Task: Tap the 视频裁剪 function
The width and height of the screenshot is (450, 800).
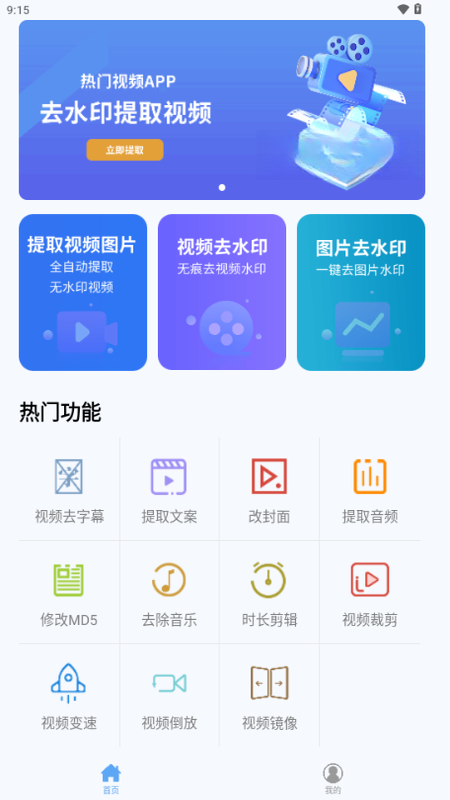Action: (370, 592)
